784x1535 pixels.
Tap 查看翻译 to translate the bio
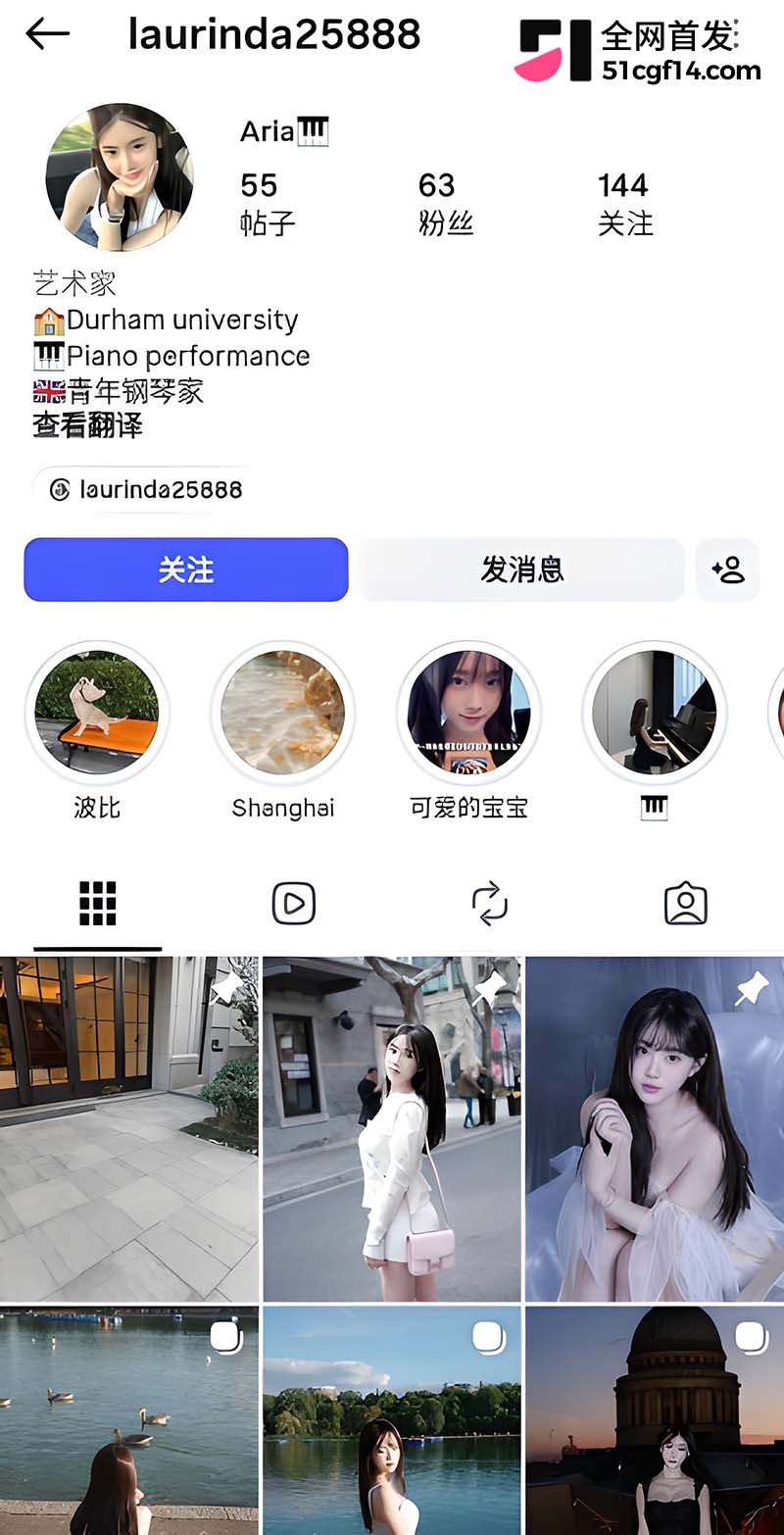(x=88, y=425)
